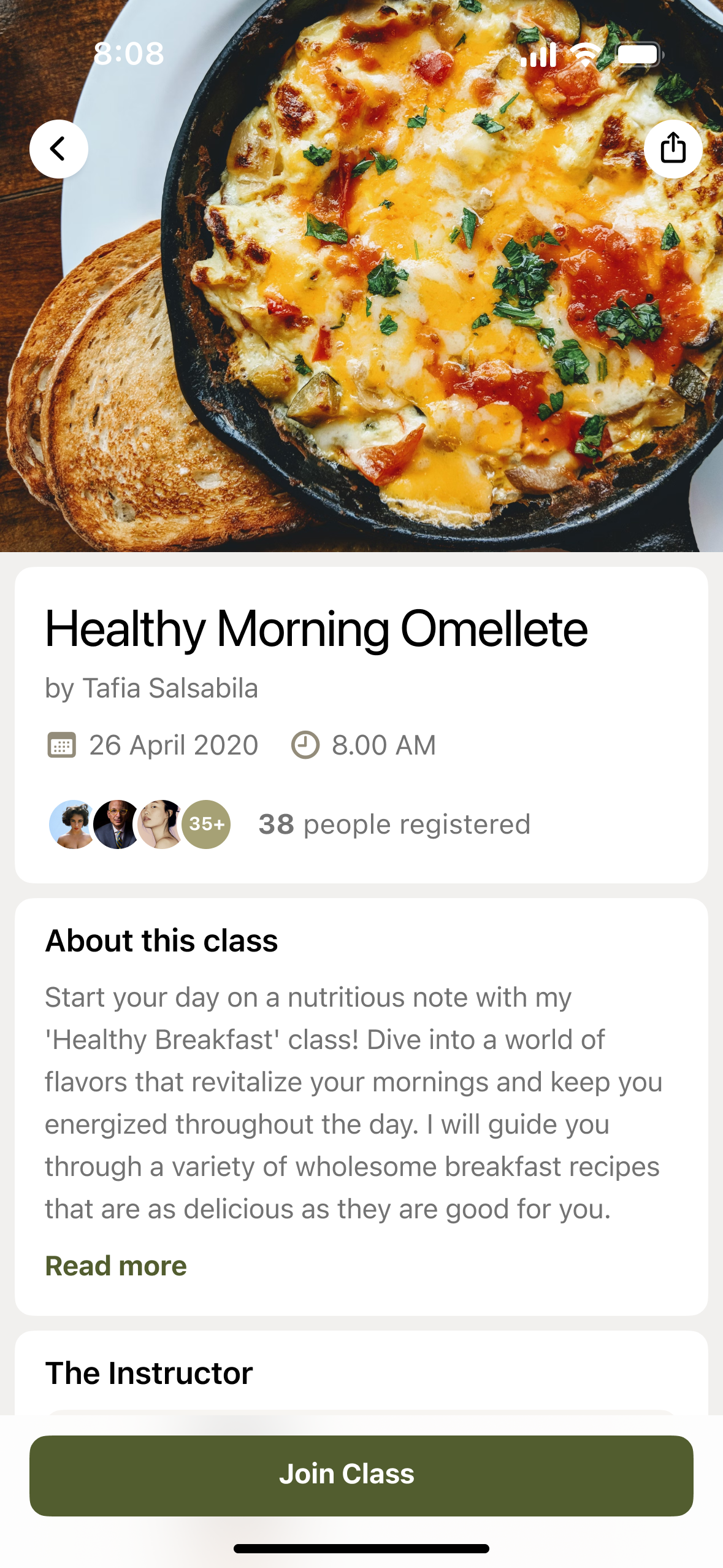
Task: Tap the battery indicator
Action: click(639, 54)
